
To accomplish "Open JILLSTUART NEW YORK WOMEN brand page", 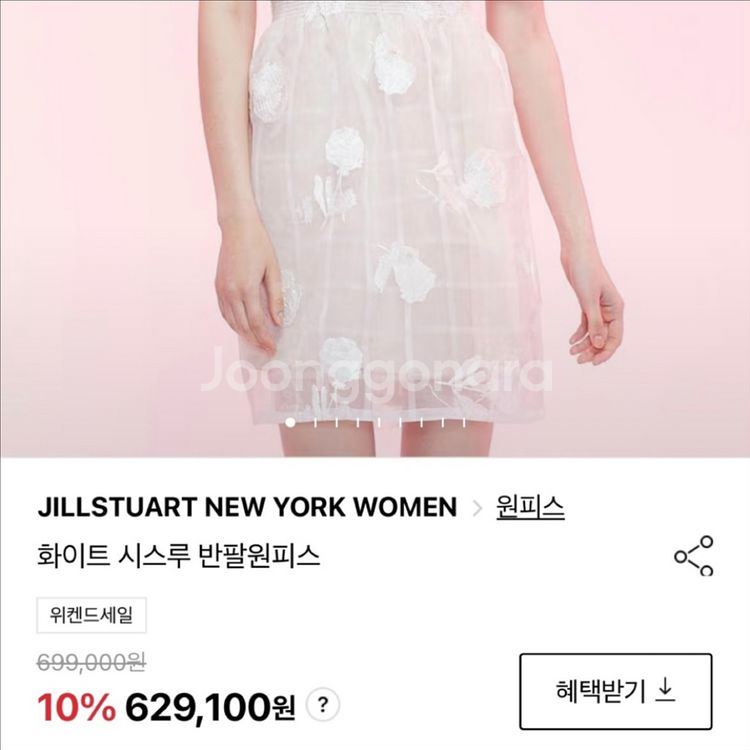I will (247, 507).
